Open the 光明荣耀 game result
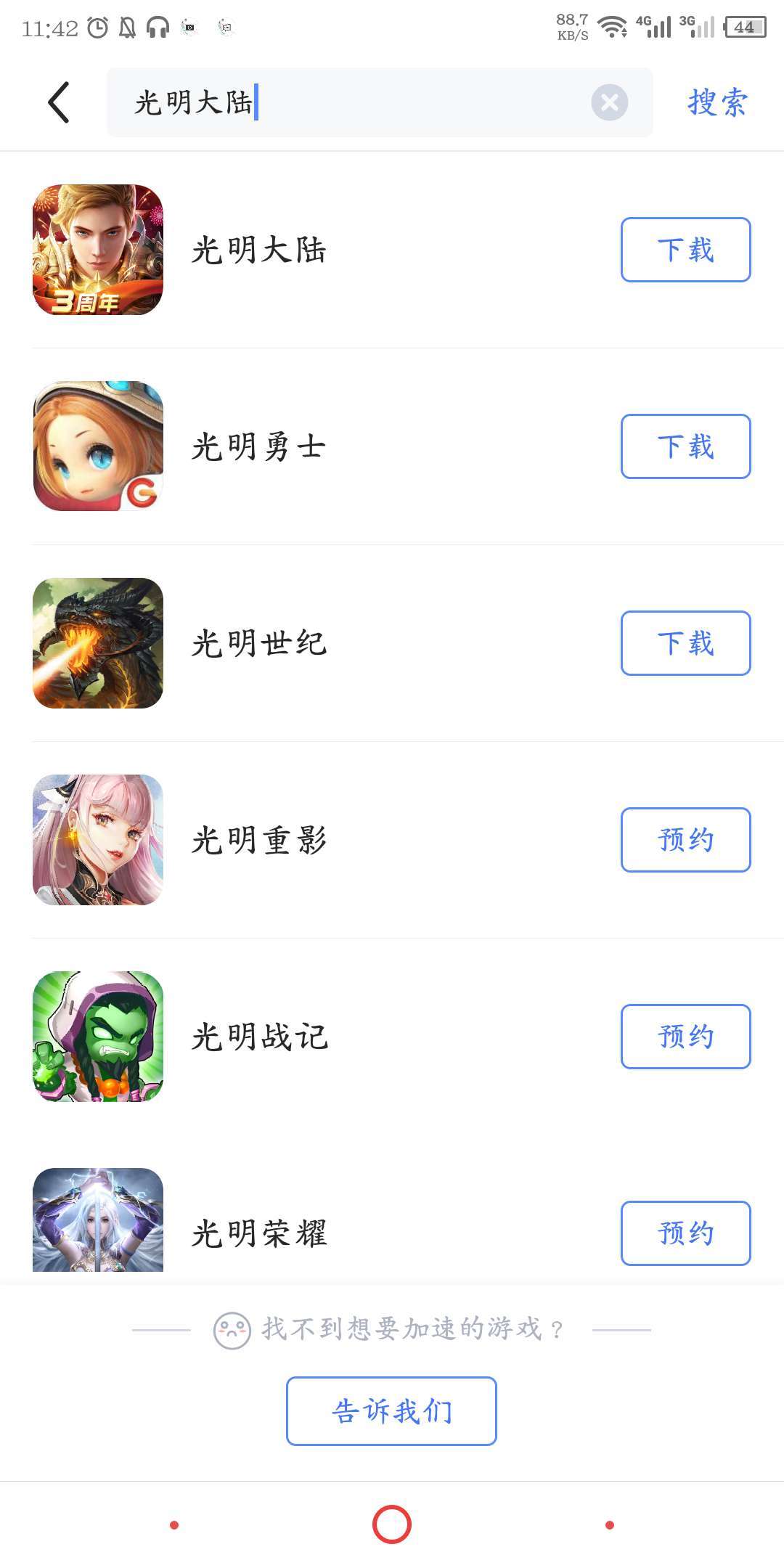Image resolution: width=784 pixels, height=1568 pixels. coord(259,1233)
